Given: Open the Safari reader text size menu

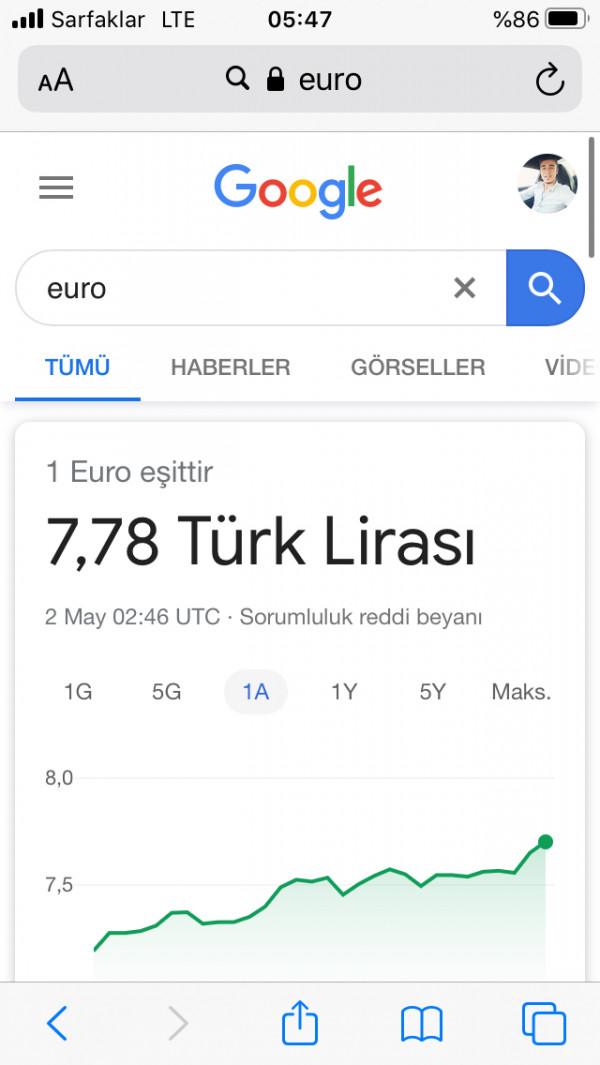Looking at the screenshot, I should point(56,81).
